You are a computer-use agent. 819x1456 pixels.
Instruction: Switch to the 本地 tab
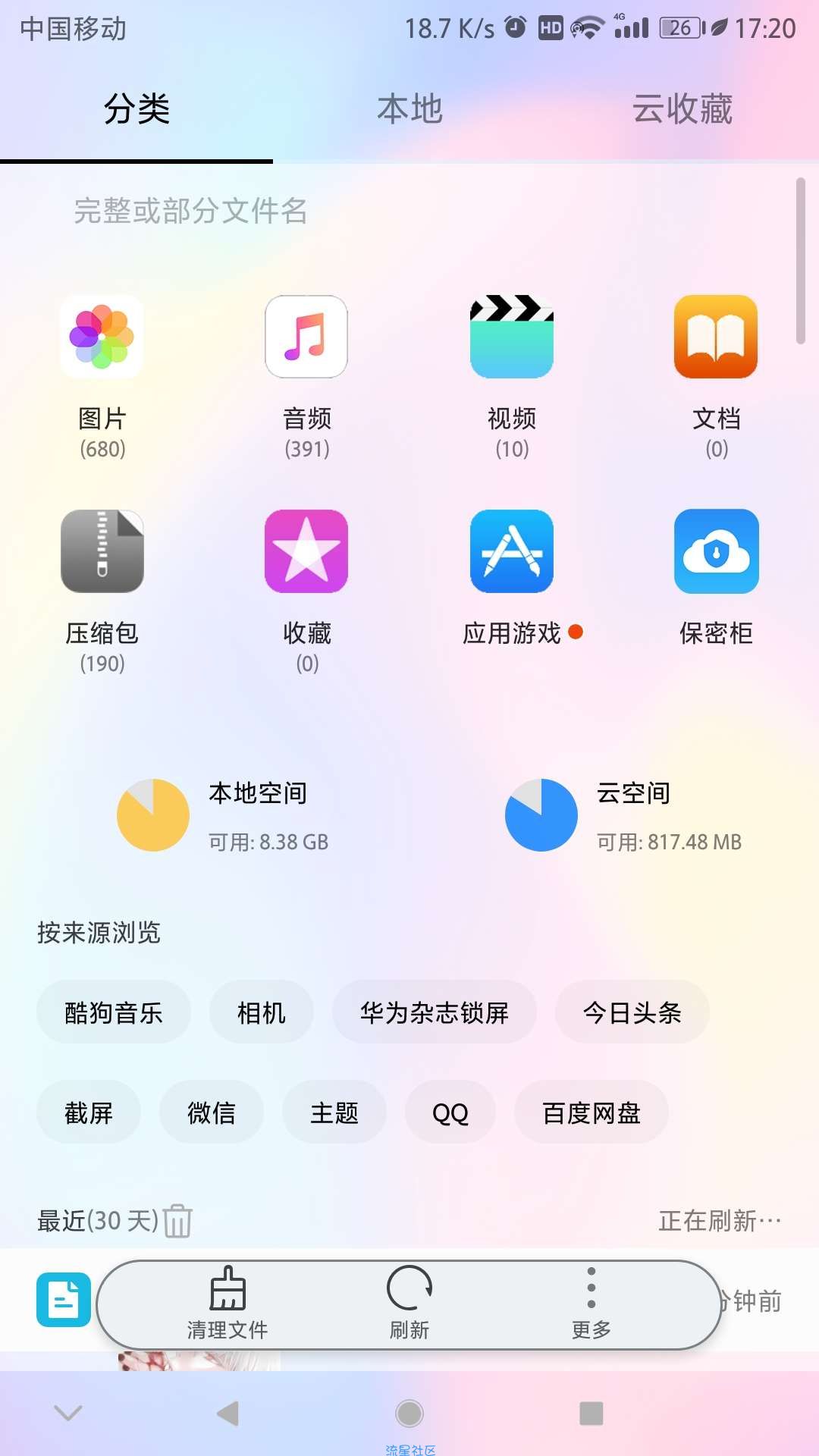tap(409, 109)
